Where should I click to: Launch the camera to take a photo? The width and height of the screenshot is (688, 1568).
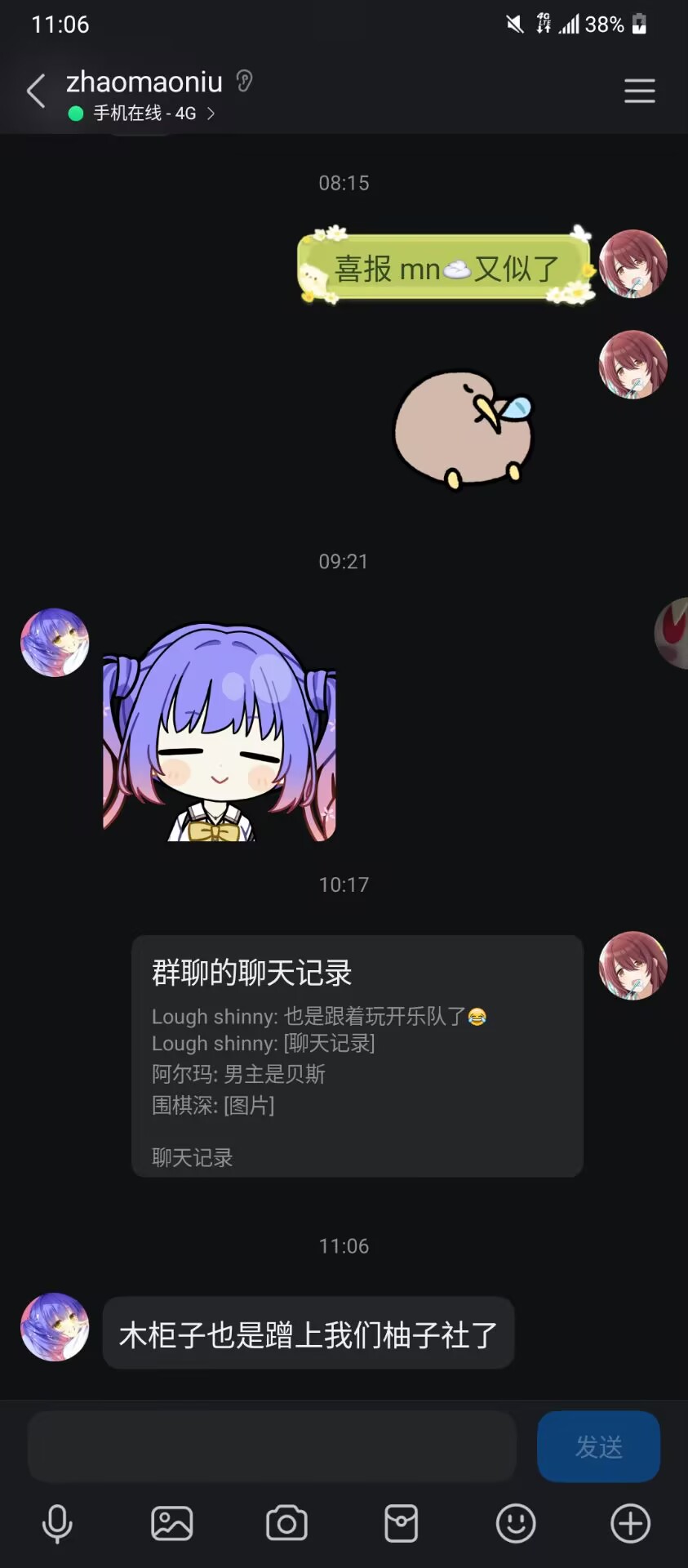[286, 1524]
